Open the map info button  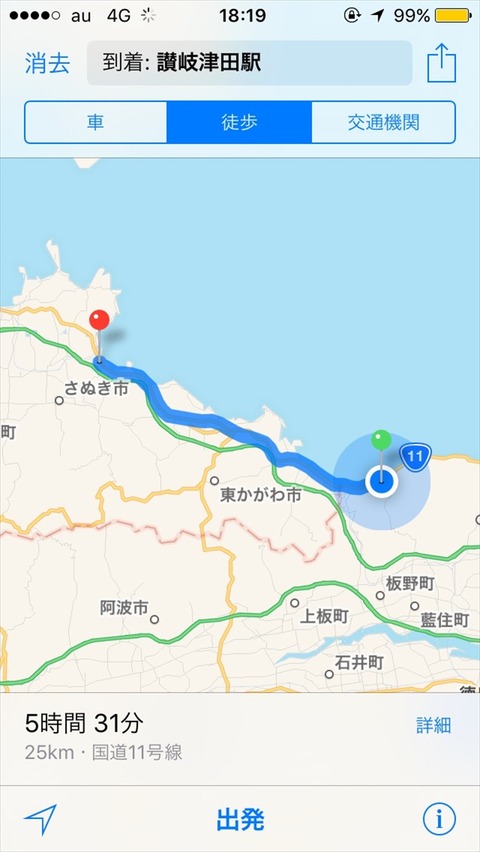(x=439, y=819)
